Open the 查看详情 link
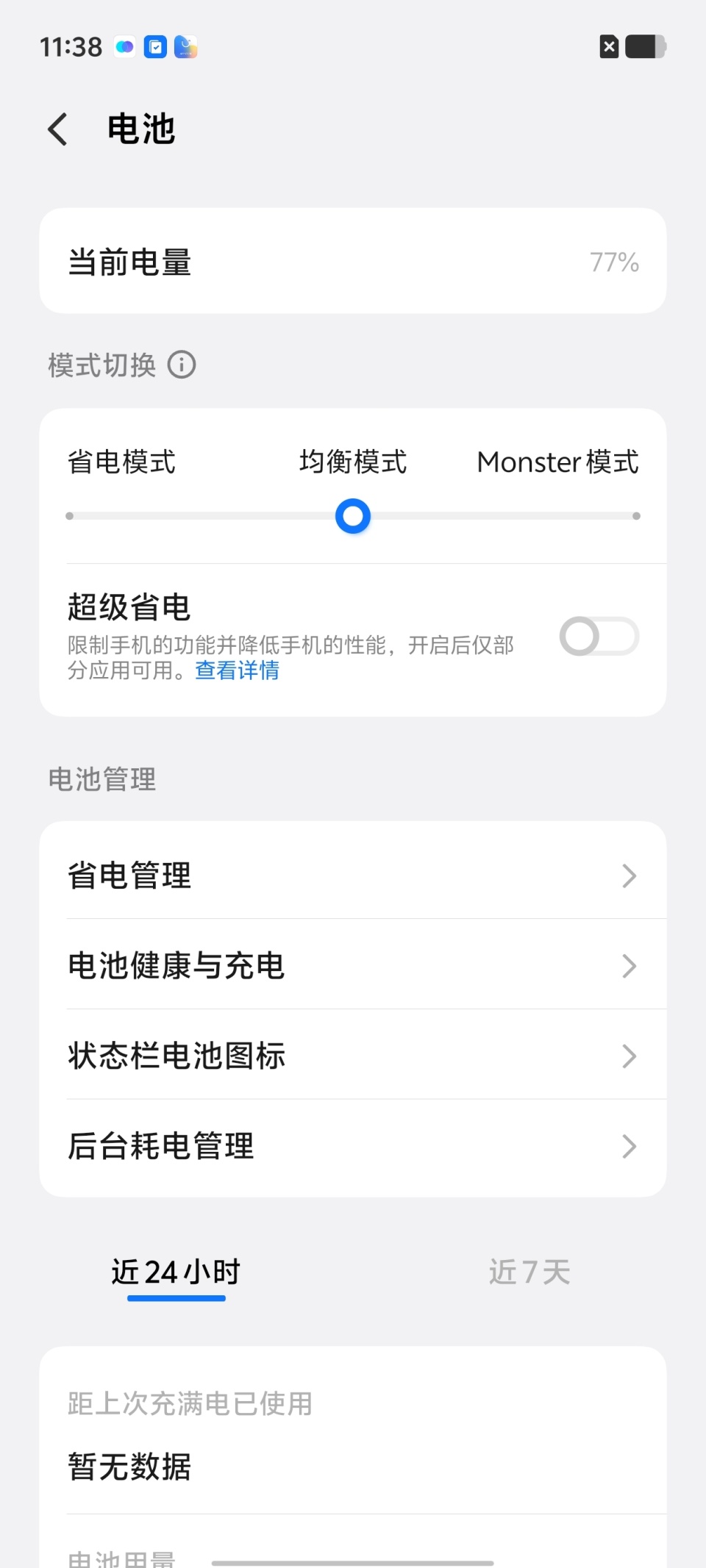Viewport: 706px width, 1568px height. coord(237,670)
